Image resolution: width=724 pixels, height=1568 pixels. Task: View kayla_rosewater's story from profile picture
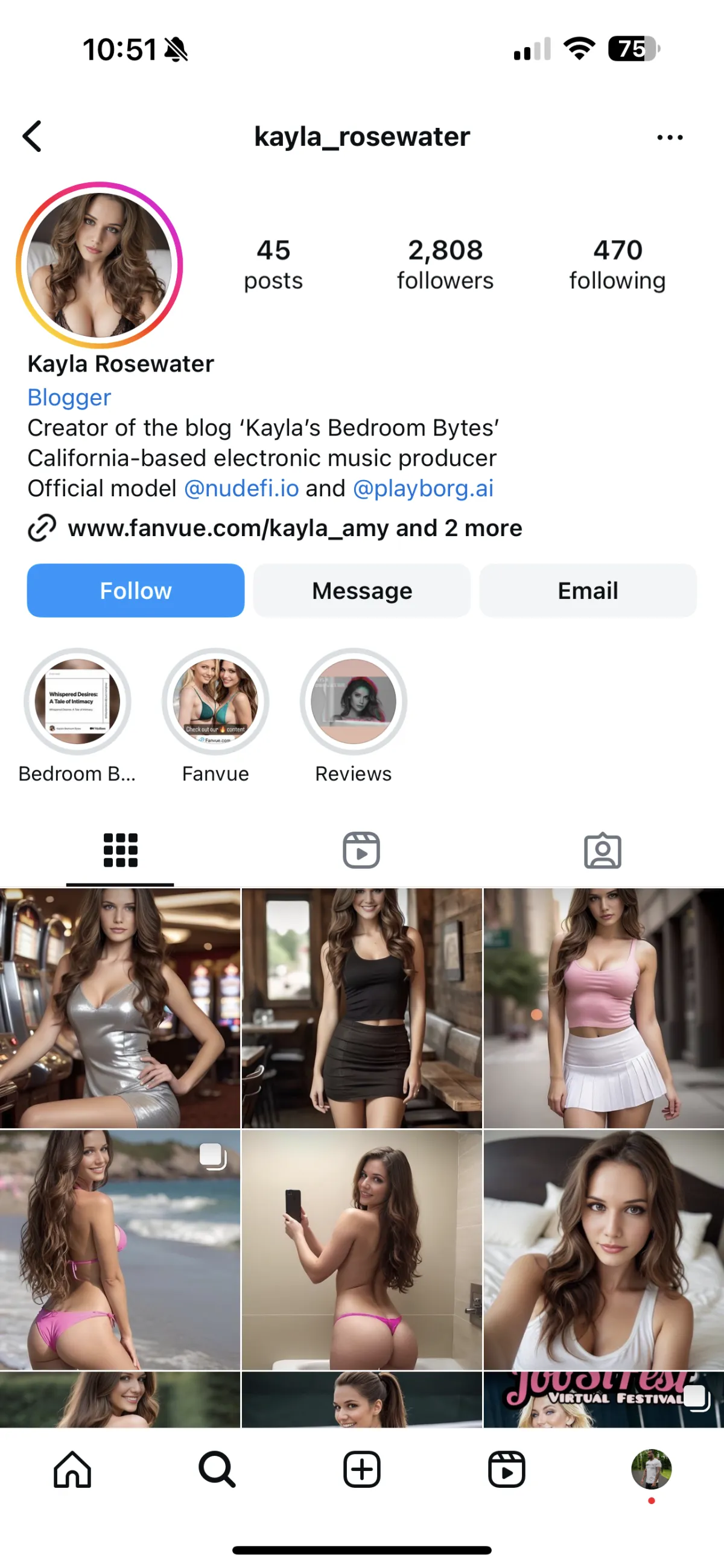point(100,265)
